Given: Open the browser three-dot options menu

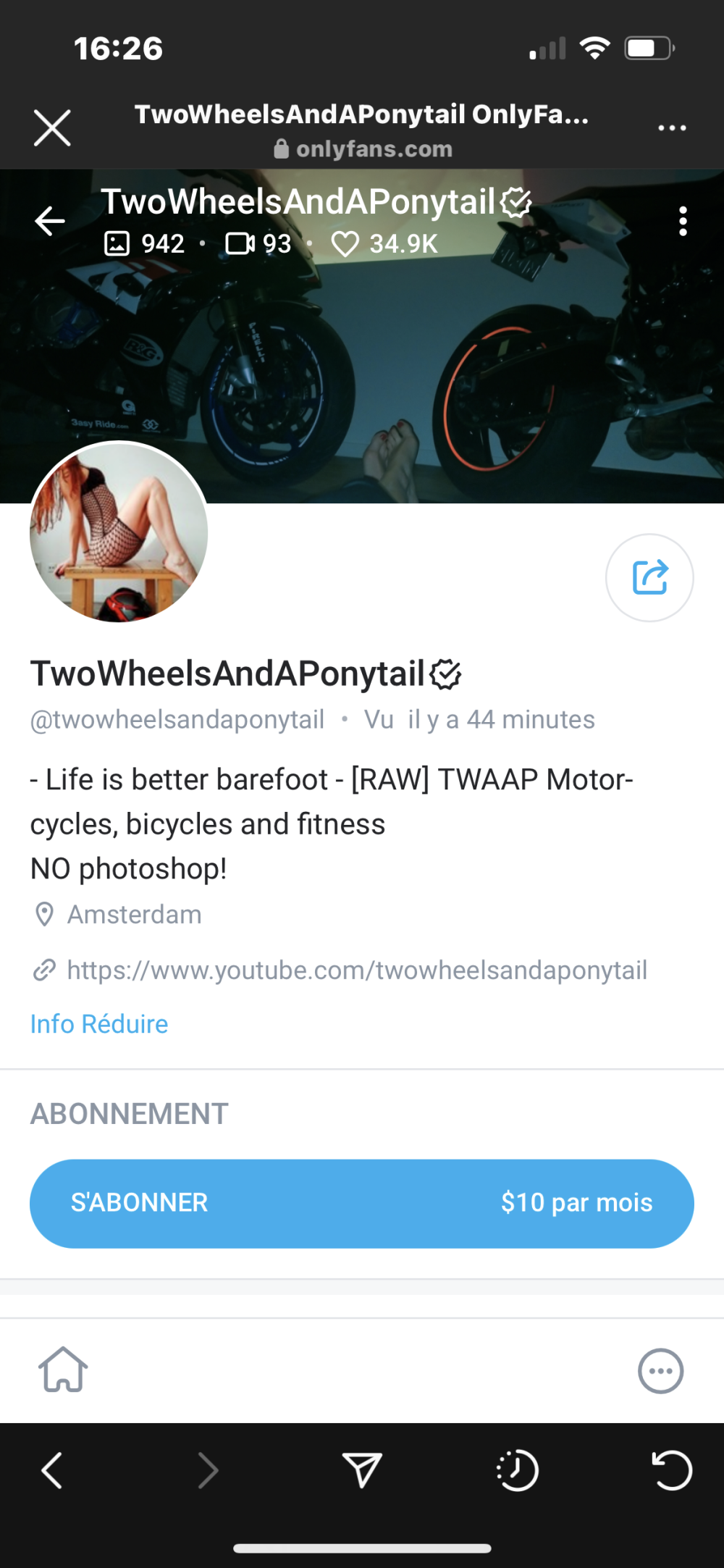Looking at the screenshot, I should (x=671, y=128).
